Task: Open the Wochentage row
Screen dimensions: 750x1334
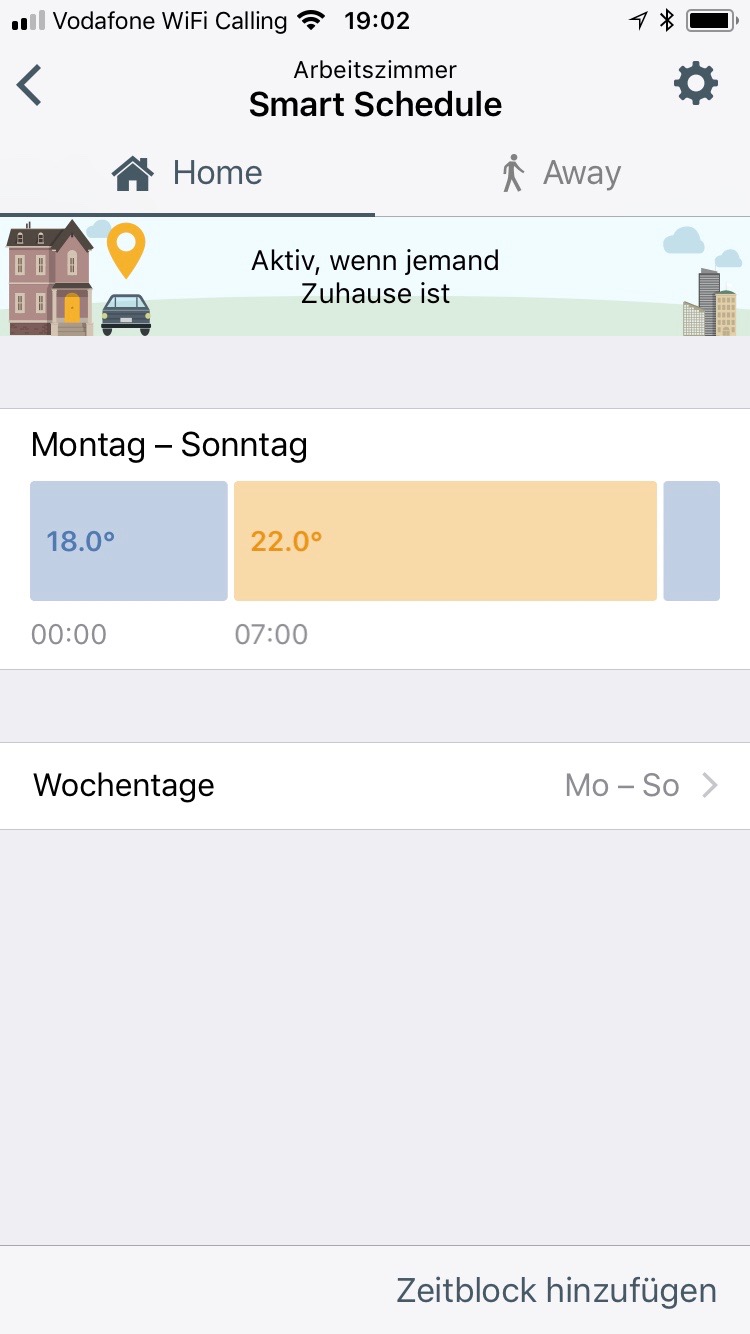Action: pyautogui.click(x=375, y=786)
